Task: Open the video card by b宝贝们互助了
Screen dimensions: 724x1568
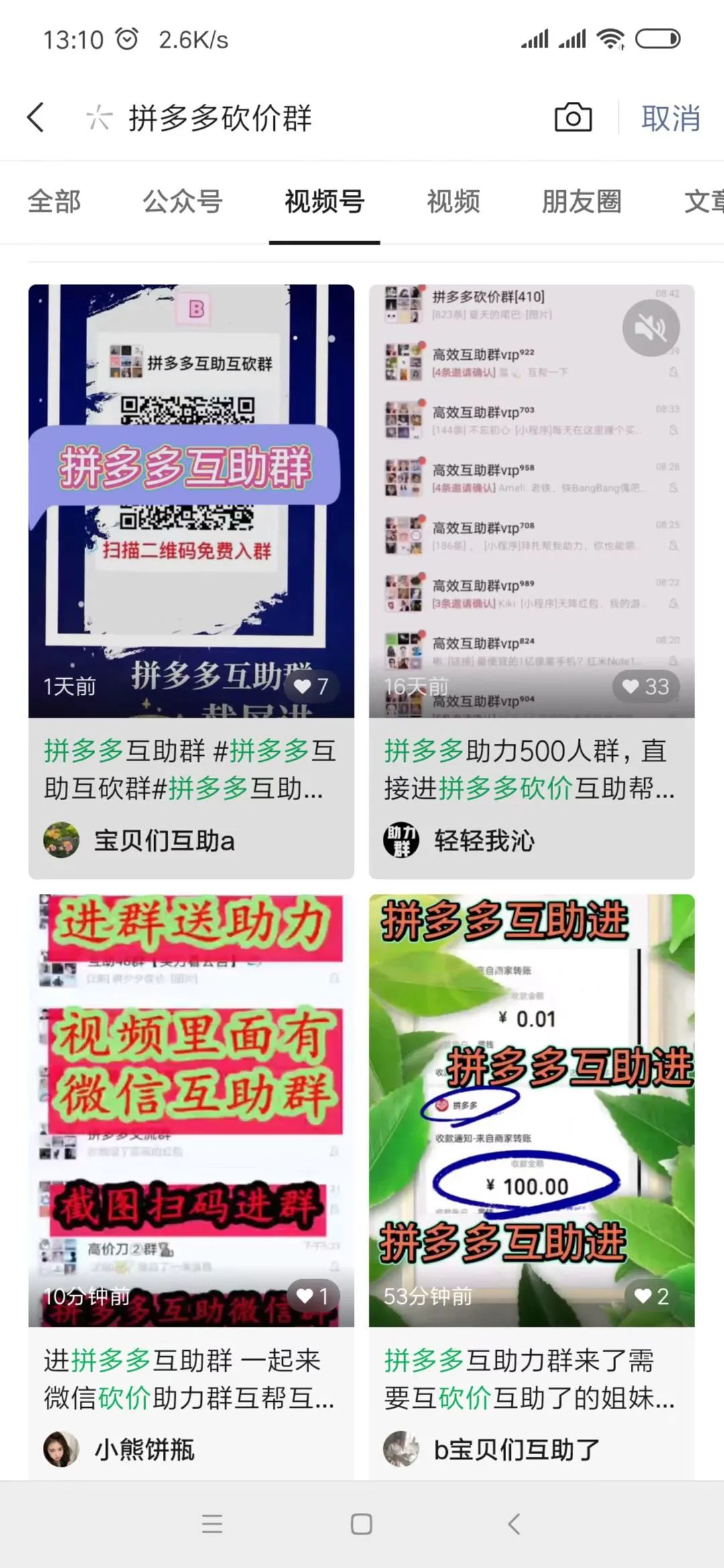Action: pyautogui.click(x=532, y=1186)
